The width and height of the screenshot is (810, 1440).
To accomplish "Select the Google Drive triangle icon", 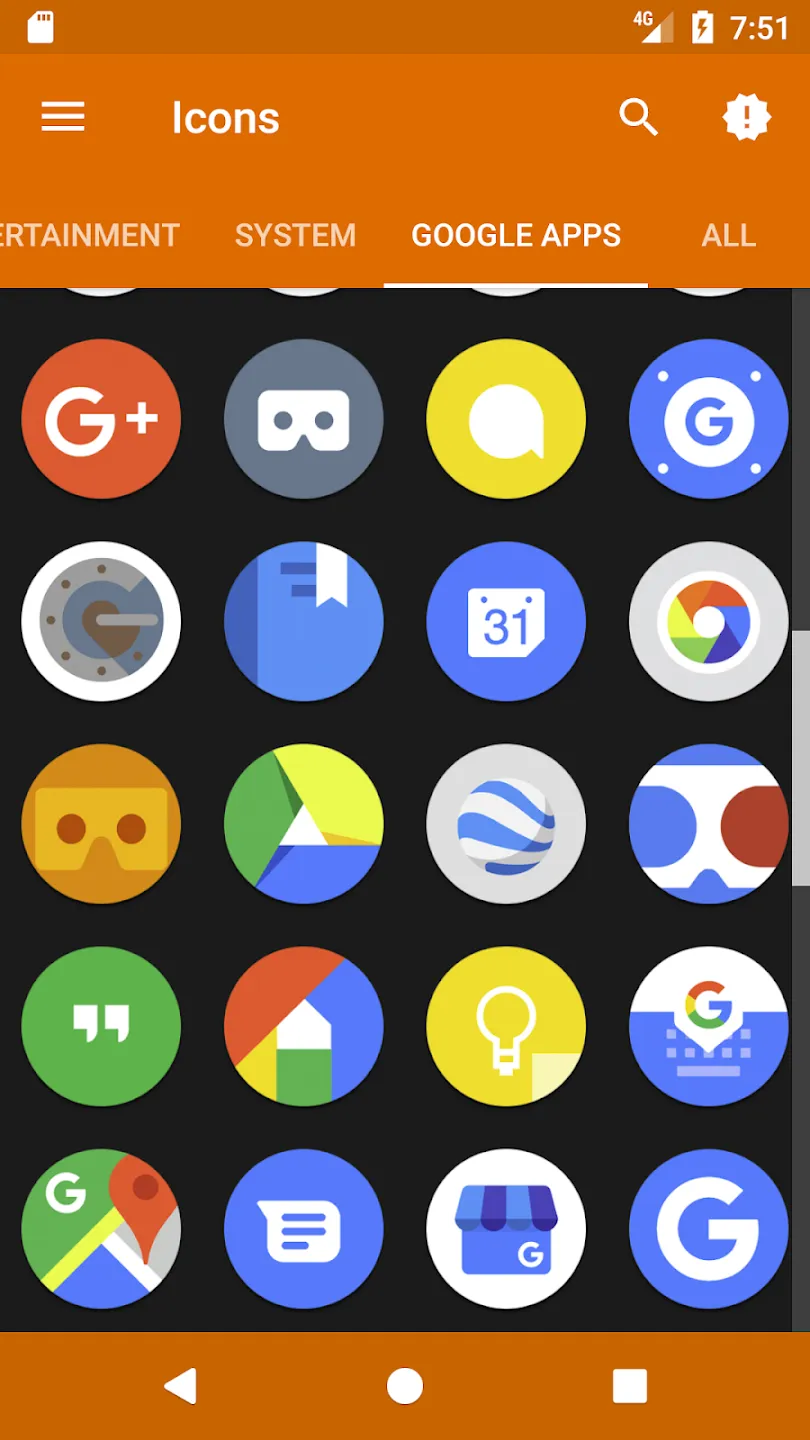I will click(304, 824).
